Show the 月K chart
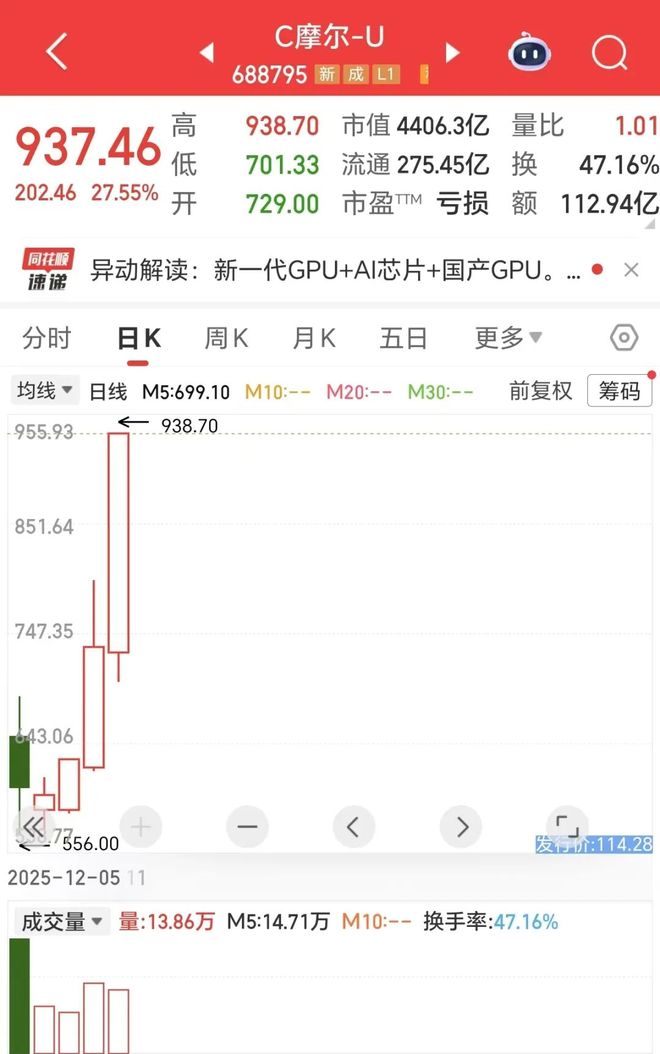The height and width of the screenshot is (1054, 660). (314, 338)
